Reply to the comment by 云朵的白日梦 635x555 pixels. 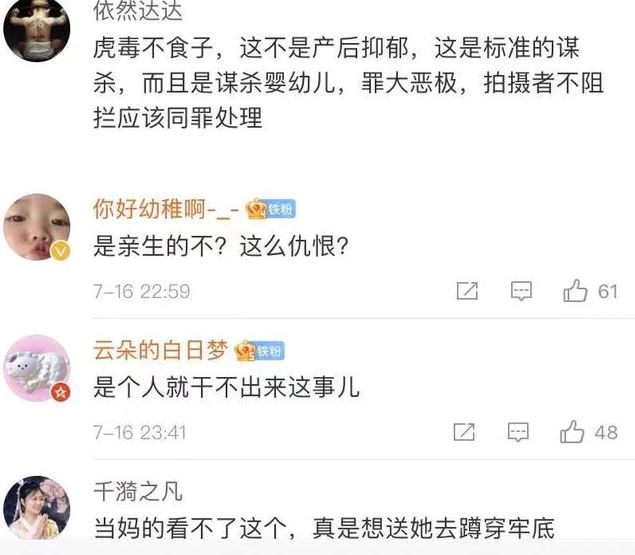point(519,432)
